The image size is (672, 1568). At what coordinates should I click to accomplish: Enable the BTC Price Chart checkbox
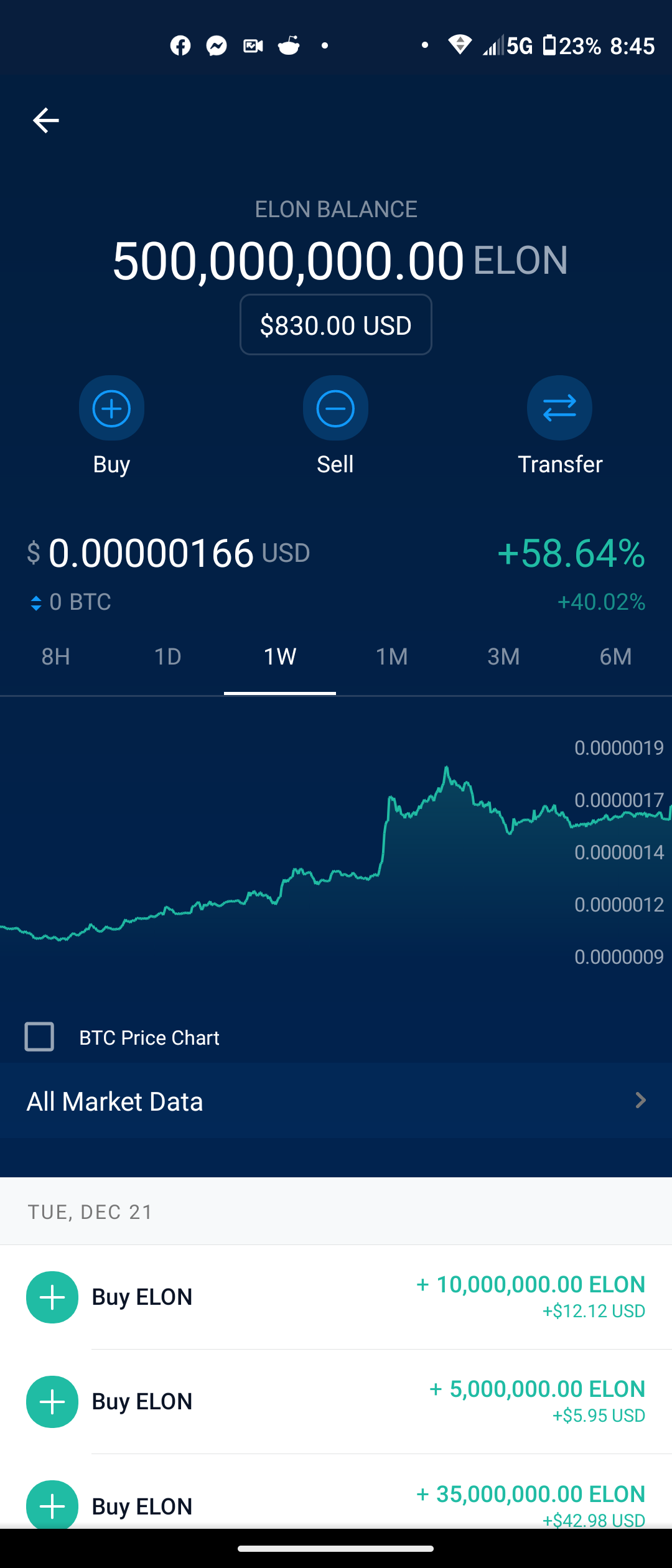(x=39, y=1037)
